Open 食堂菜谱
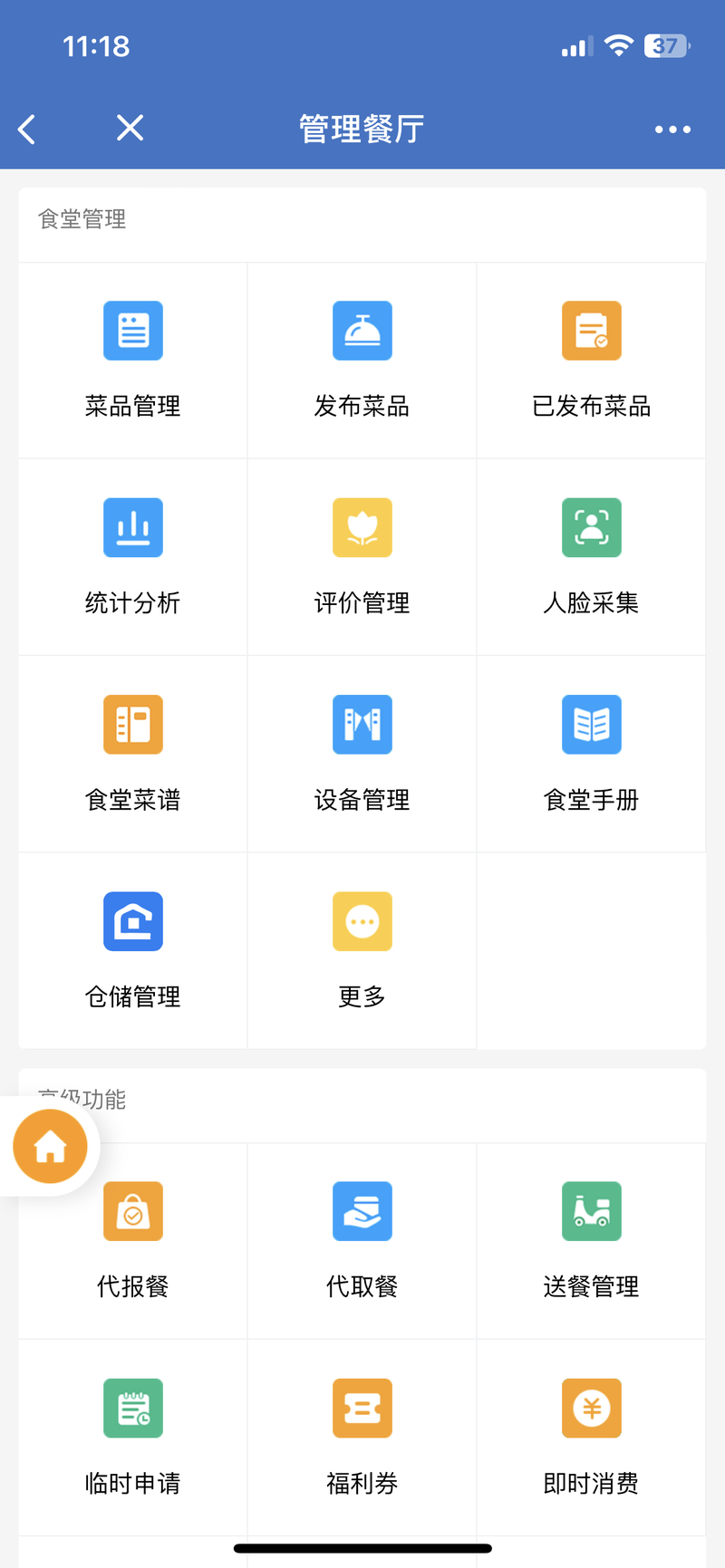The height and width of the screenshot is (1568, 725). 133,754
